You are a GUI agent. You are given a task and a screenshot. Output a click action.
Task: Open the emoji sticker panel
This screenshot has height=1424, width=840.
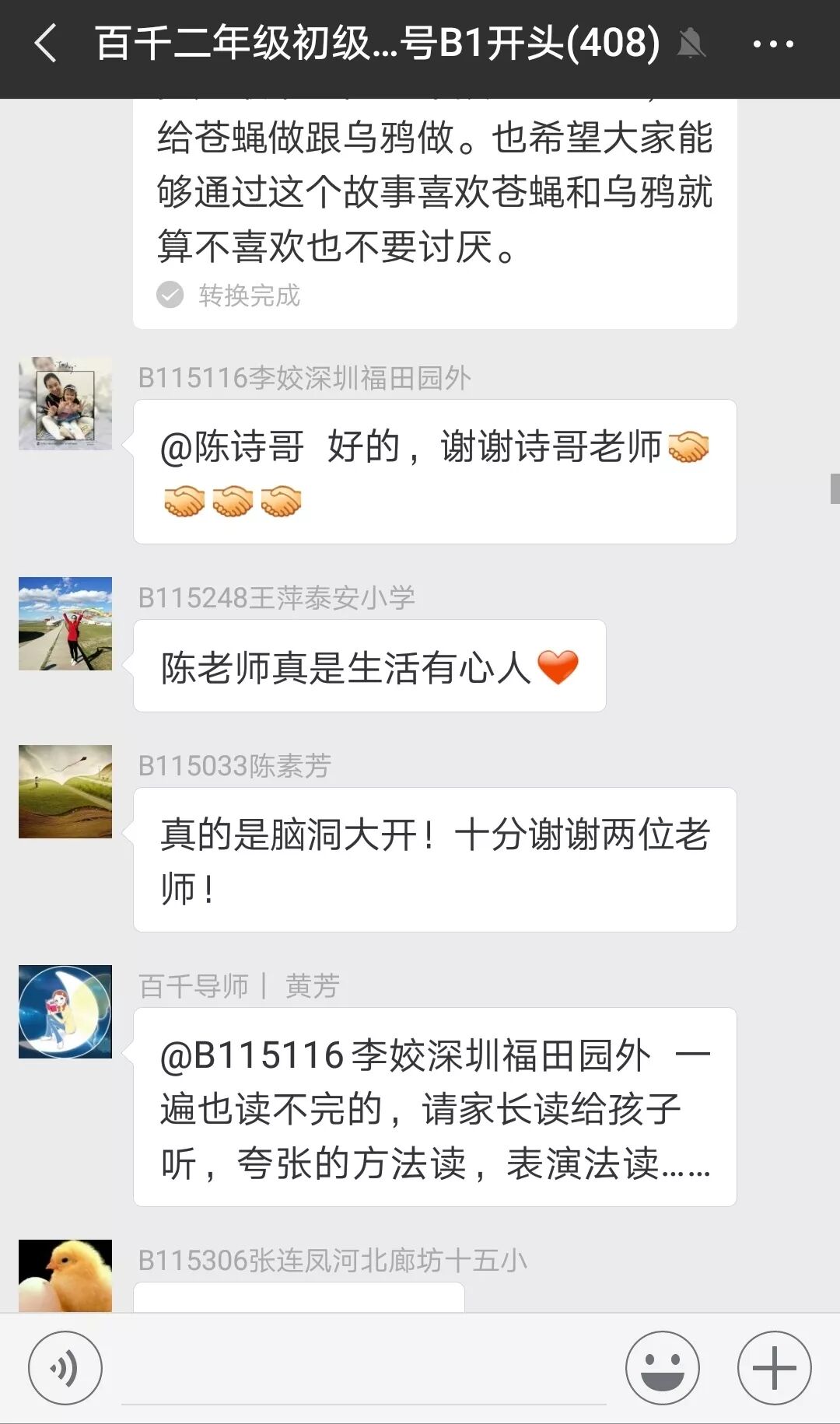(x=663, y=1368)
